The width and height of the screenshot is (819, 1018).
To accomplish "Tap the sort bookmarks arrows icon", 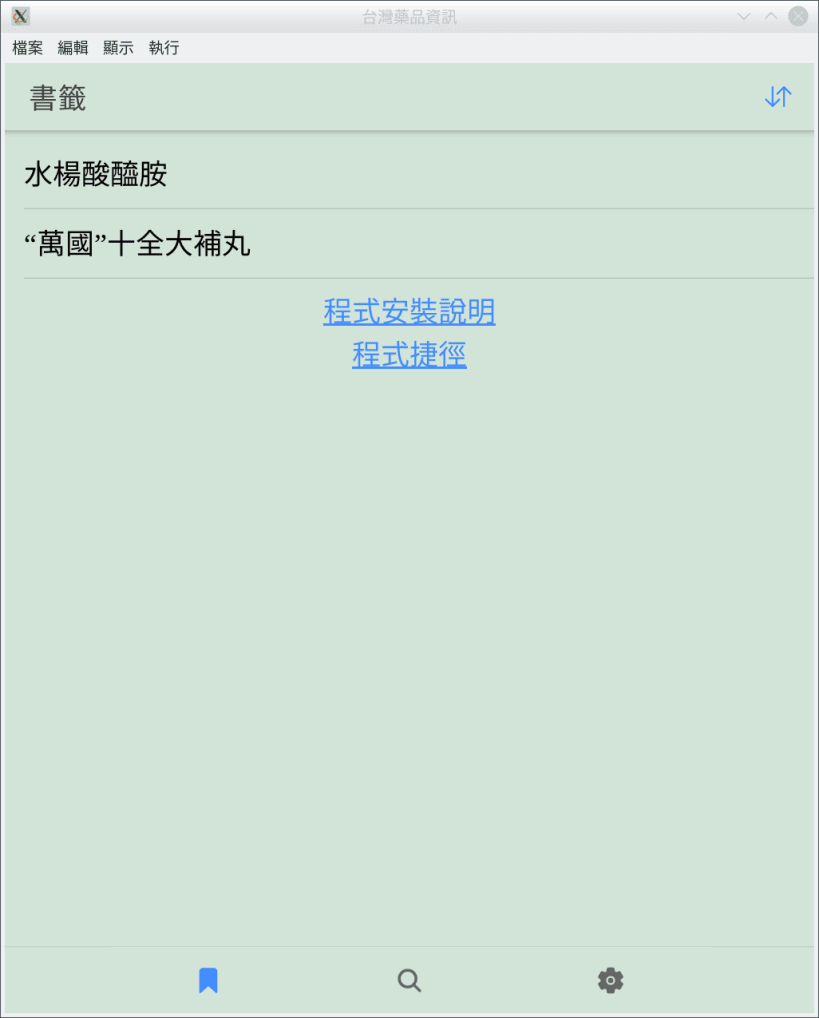I will pyautogui.click(x=777, y=97).
